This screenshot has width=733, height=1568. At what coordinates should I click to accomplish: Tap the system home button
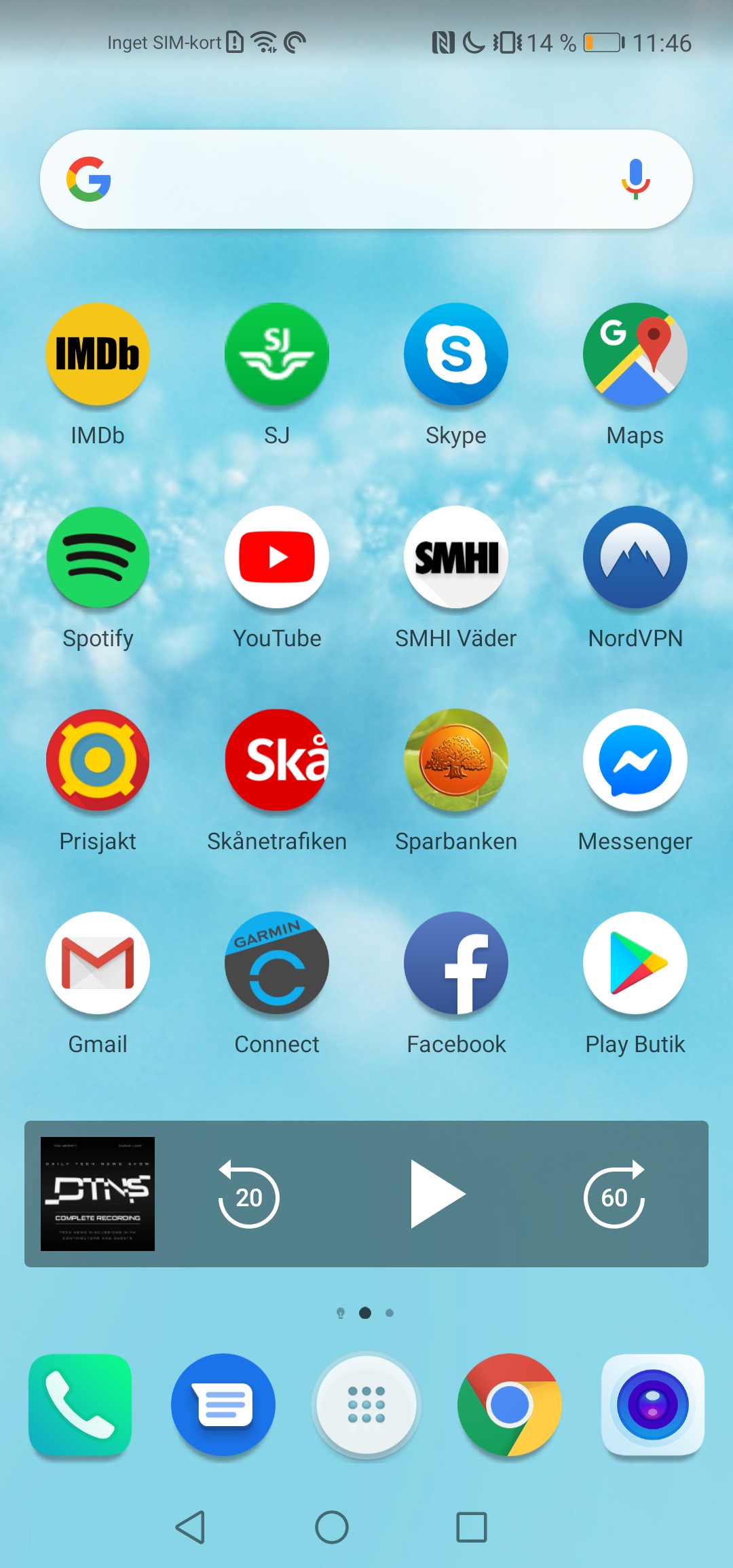332,1527
